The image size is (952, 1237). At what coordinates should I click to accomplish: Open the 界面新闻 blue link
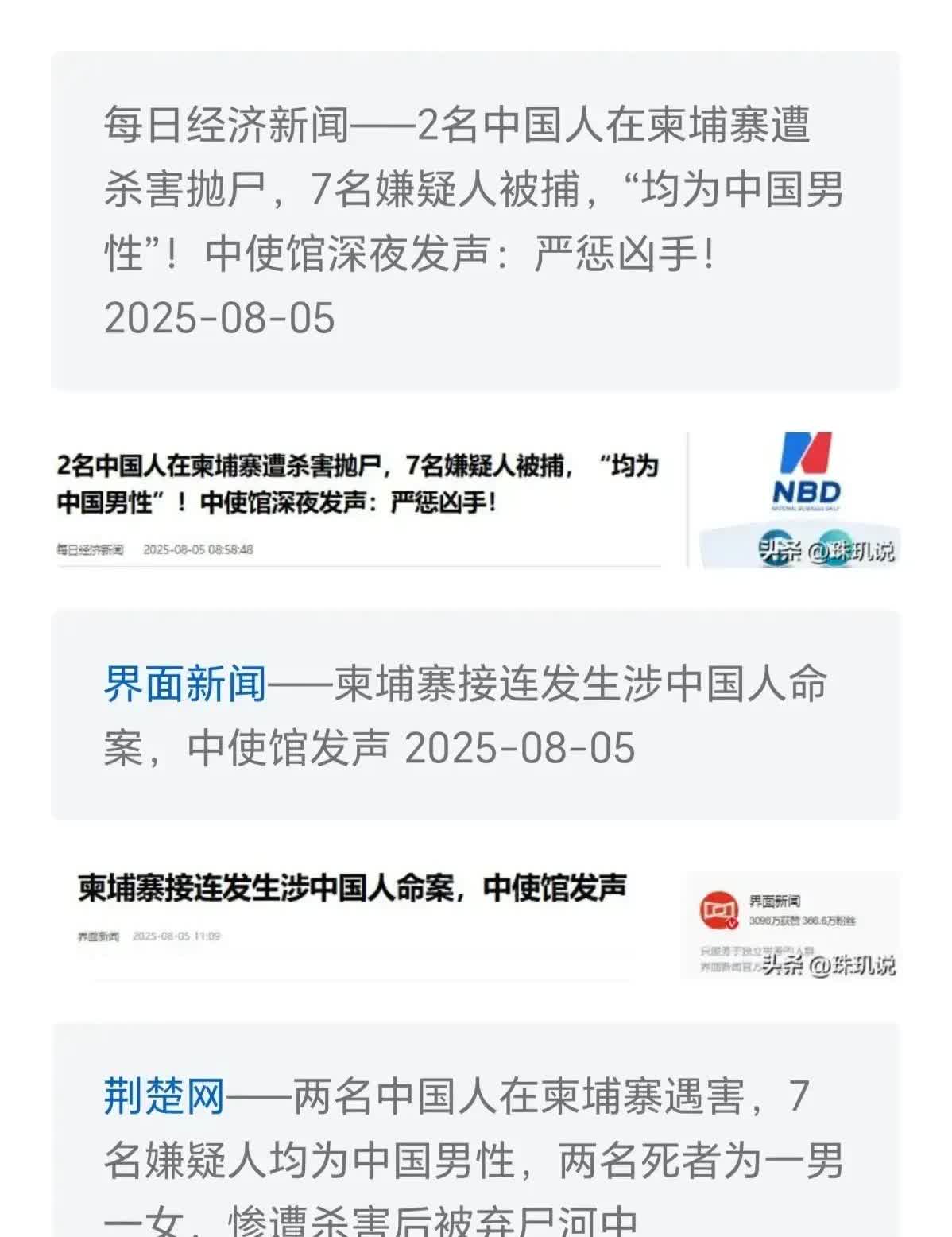pos(185,684)
